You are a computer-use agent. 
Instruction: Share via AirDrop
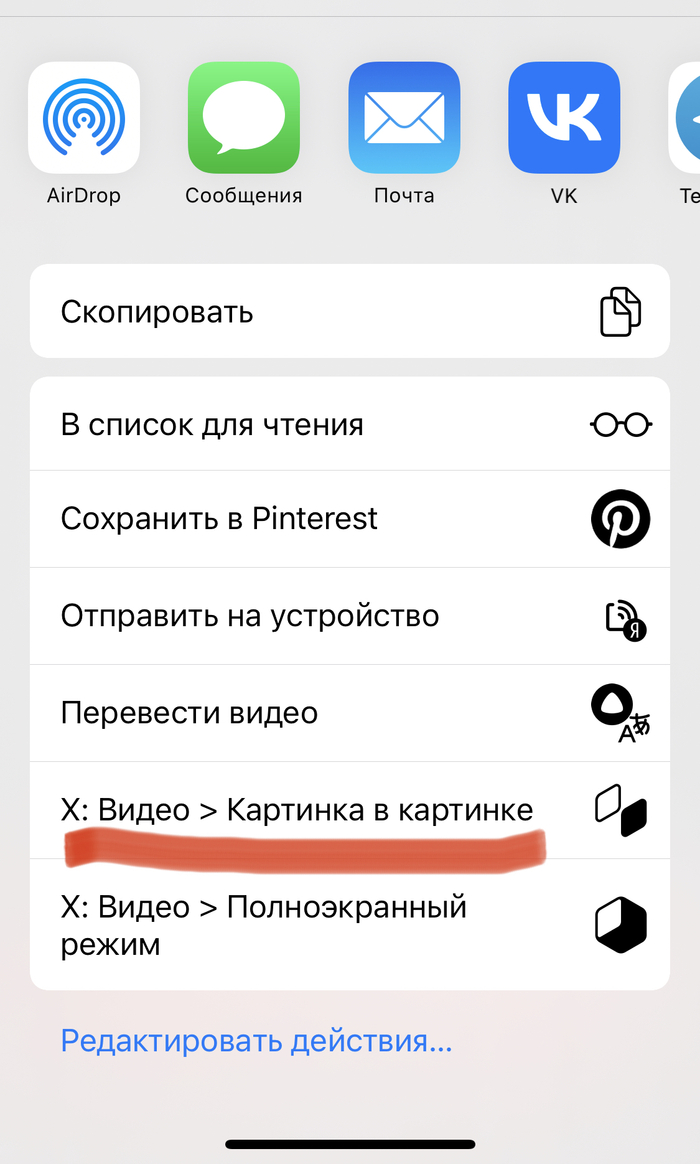[84, 118]
